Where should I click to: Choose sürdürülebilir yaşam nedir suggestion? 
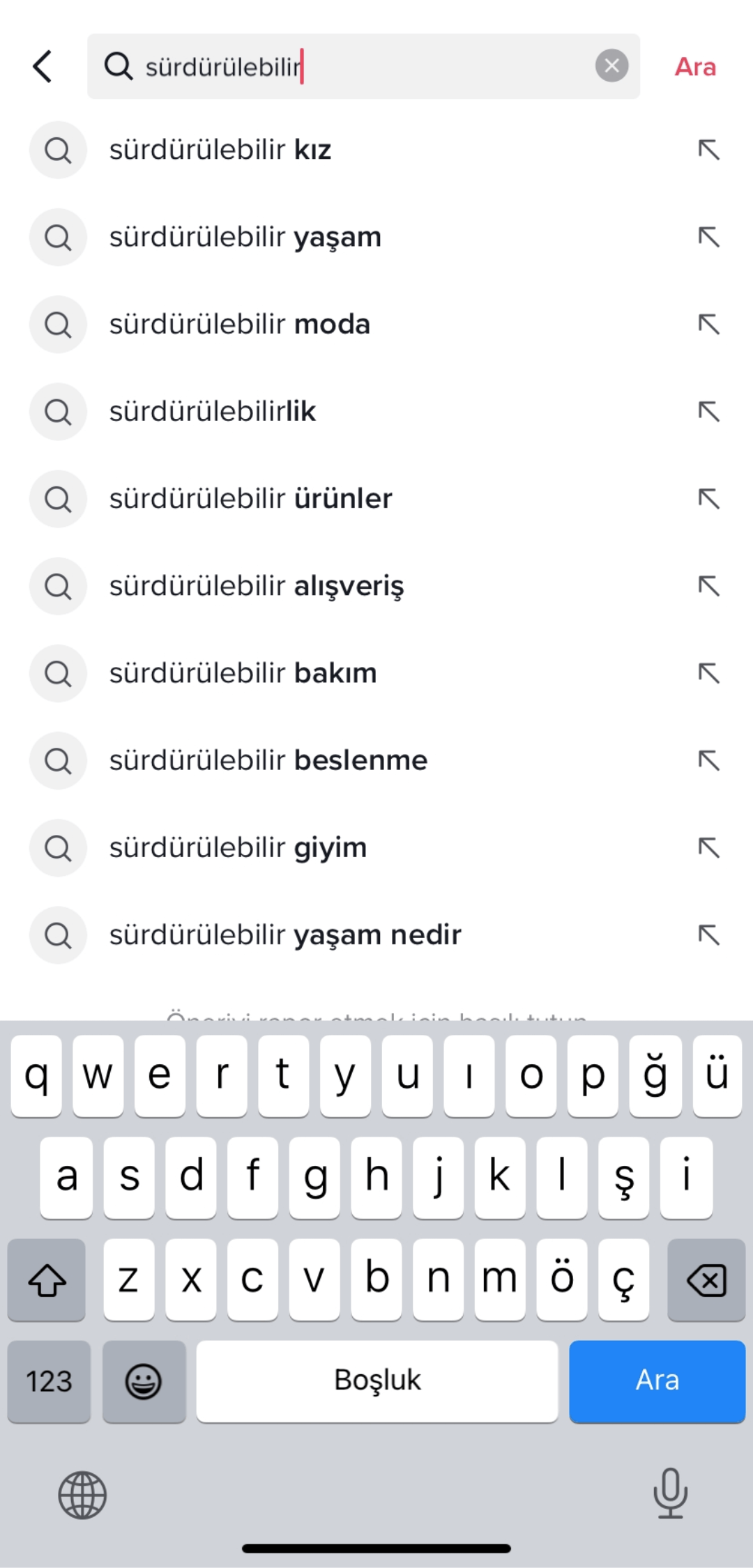376,935
